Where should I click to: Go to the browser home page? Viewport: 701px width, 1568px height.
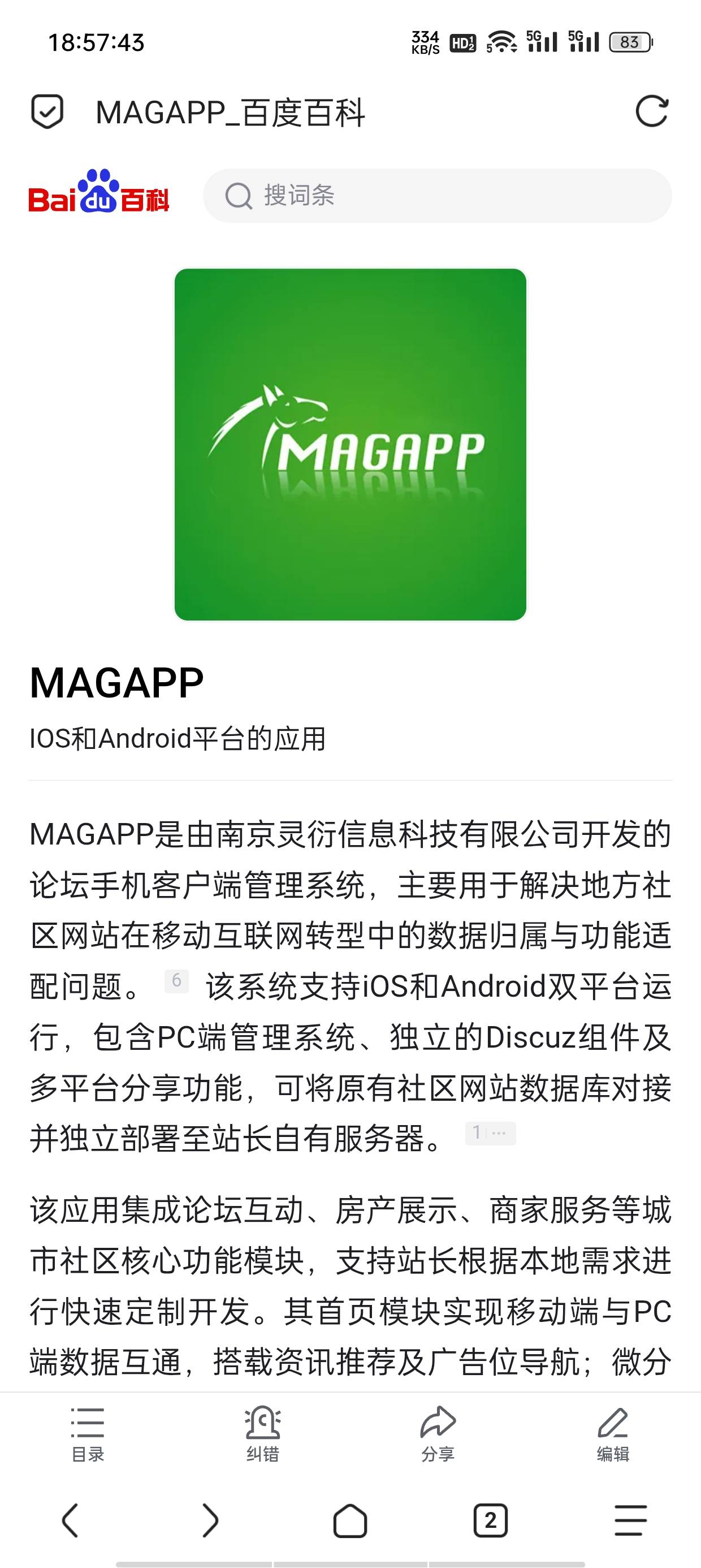click(350, 1520)
